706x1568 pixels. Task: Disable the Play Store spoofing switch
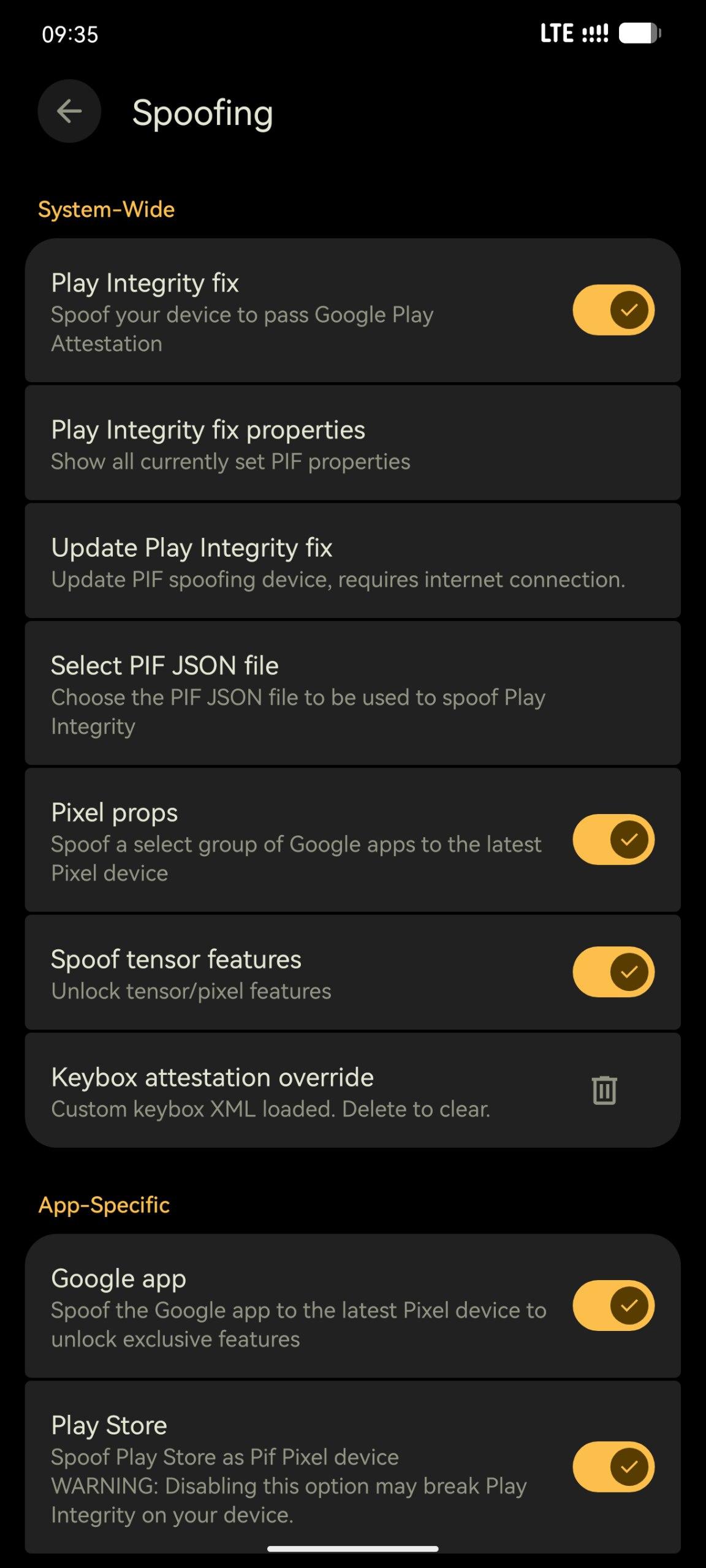(x=613, y=1467)
